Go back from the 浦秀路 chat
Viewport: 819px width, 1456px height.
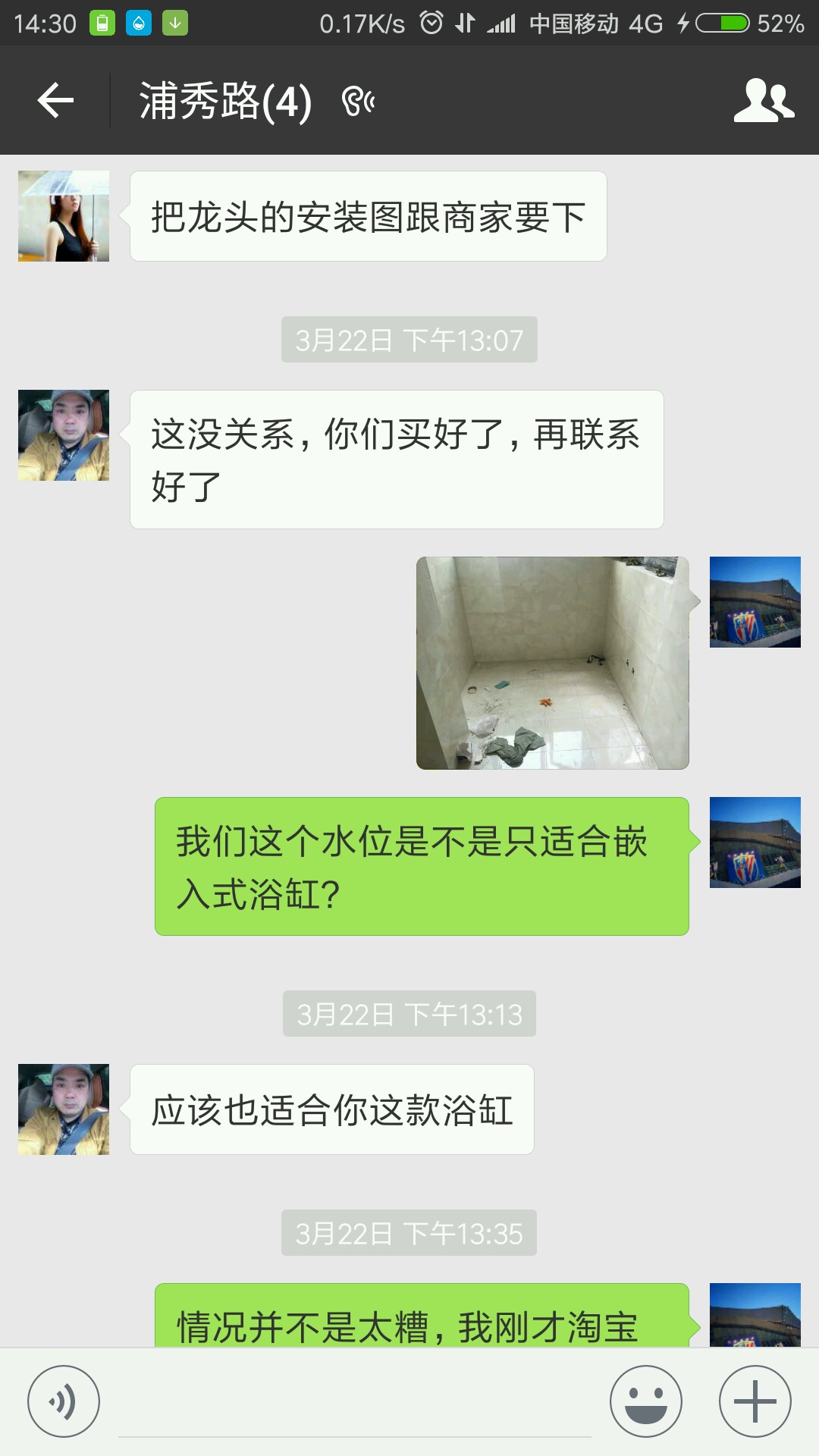click(56, 101)
